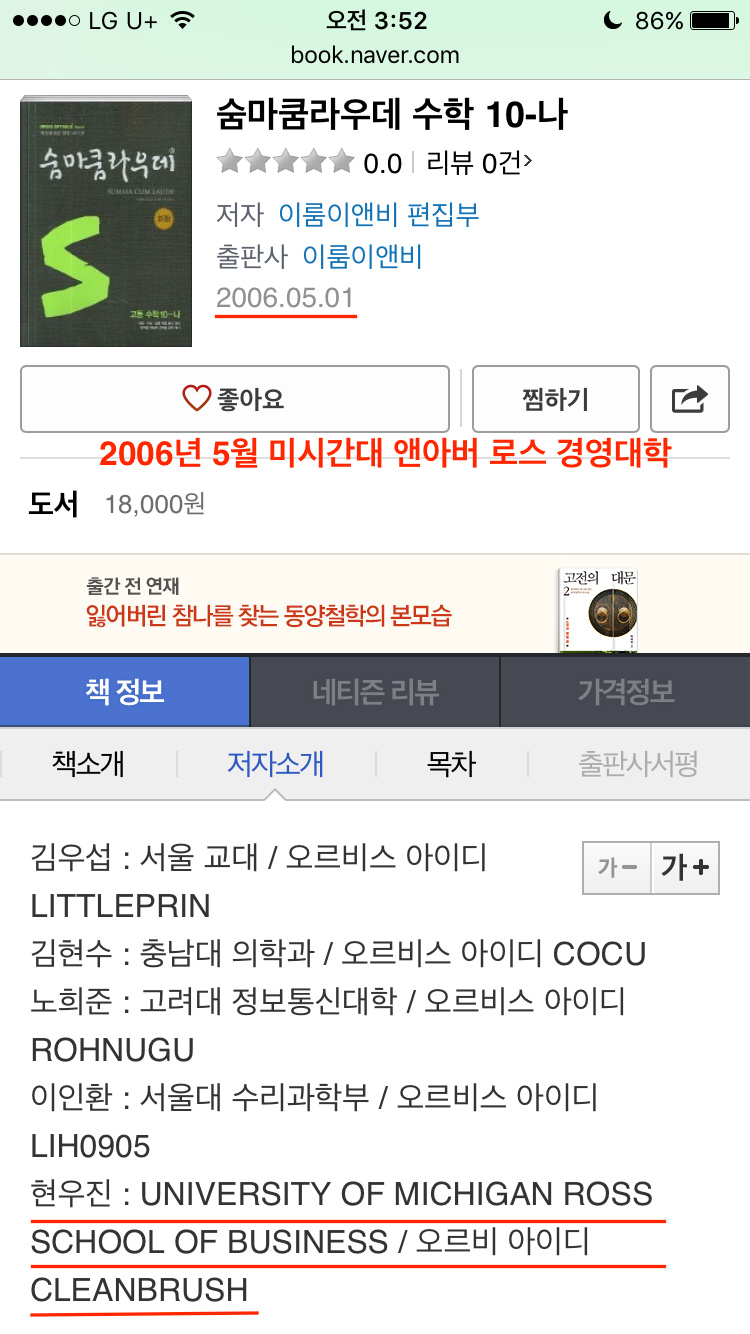Open the publisher link 이룸이앤비
Viewport: 750px width, 1334px height.
click(362, 257)
